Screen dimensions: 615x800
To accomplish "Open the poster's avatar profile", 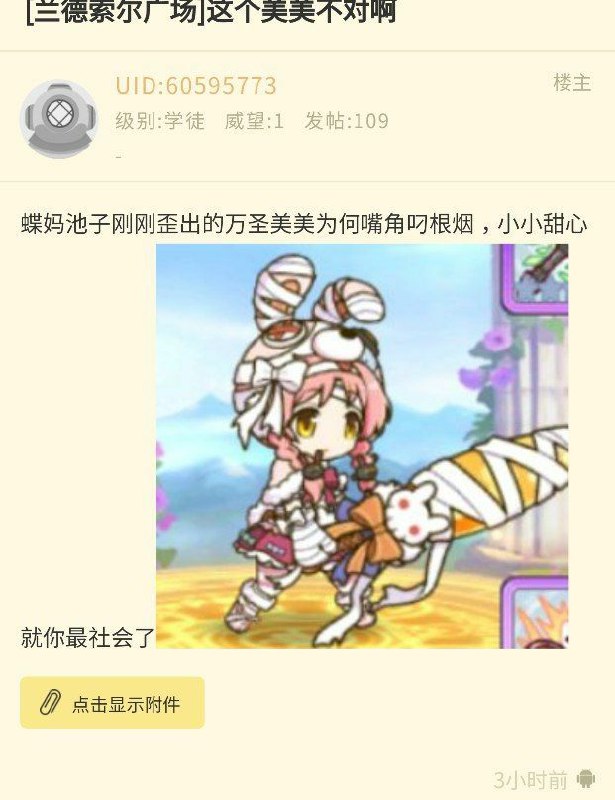I will click(58, 118).
